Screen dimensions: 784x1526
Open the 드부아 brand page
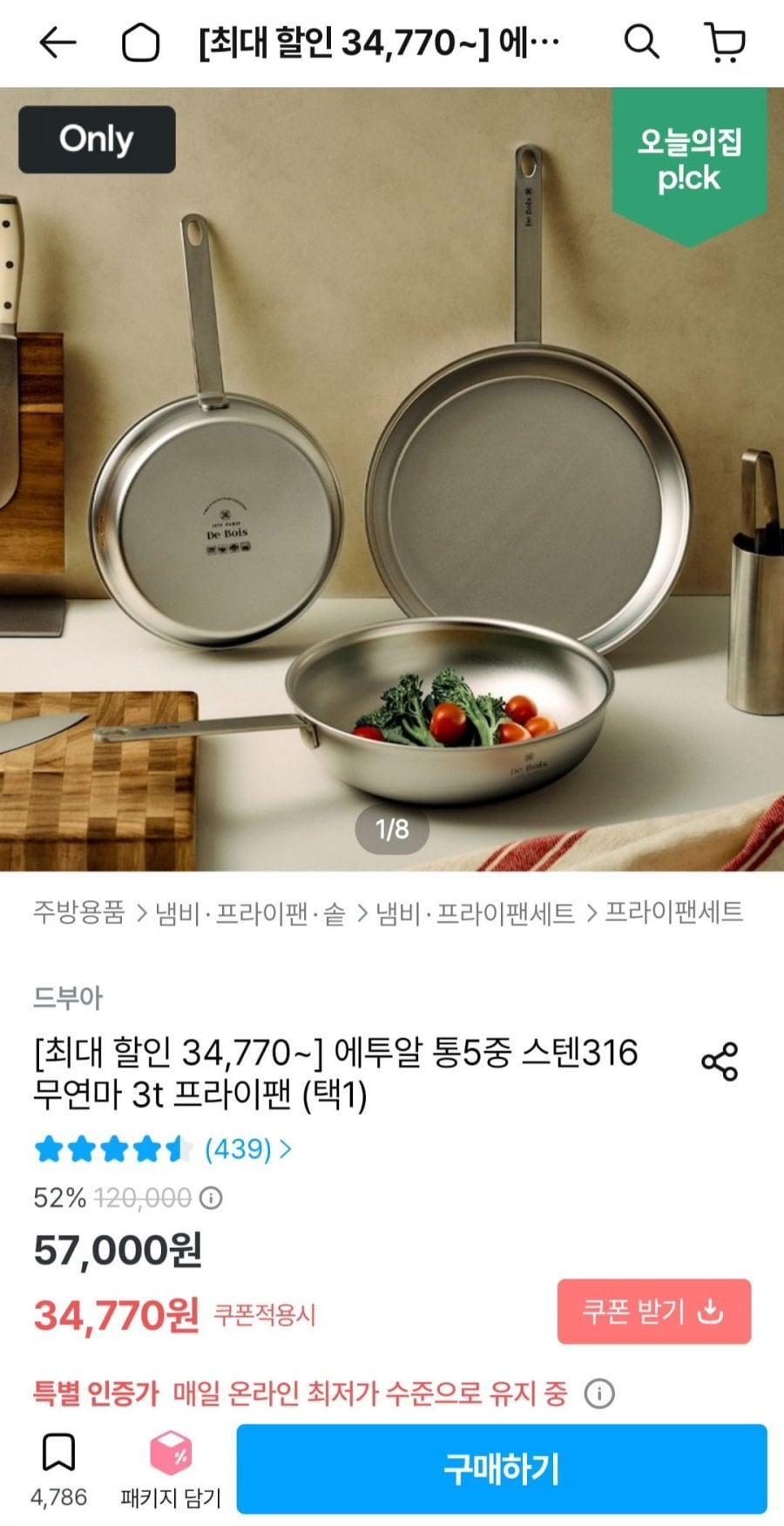(68, 997)
